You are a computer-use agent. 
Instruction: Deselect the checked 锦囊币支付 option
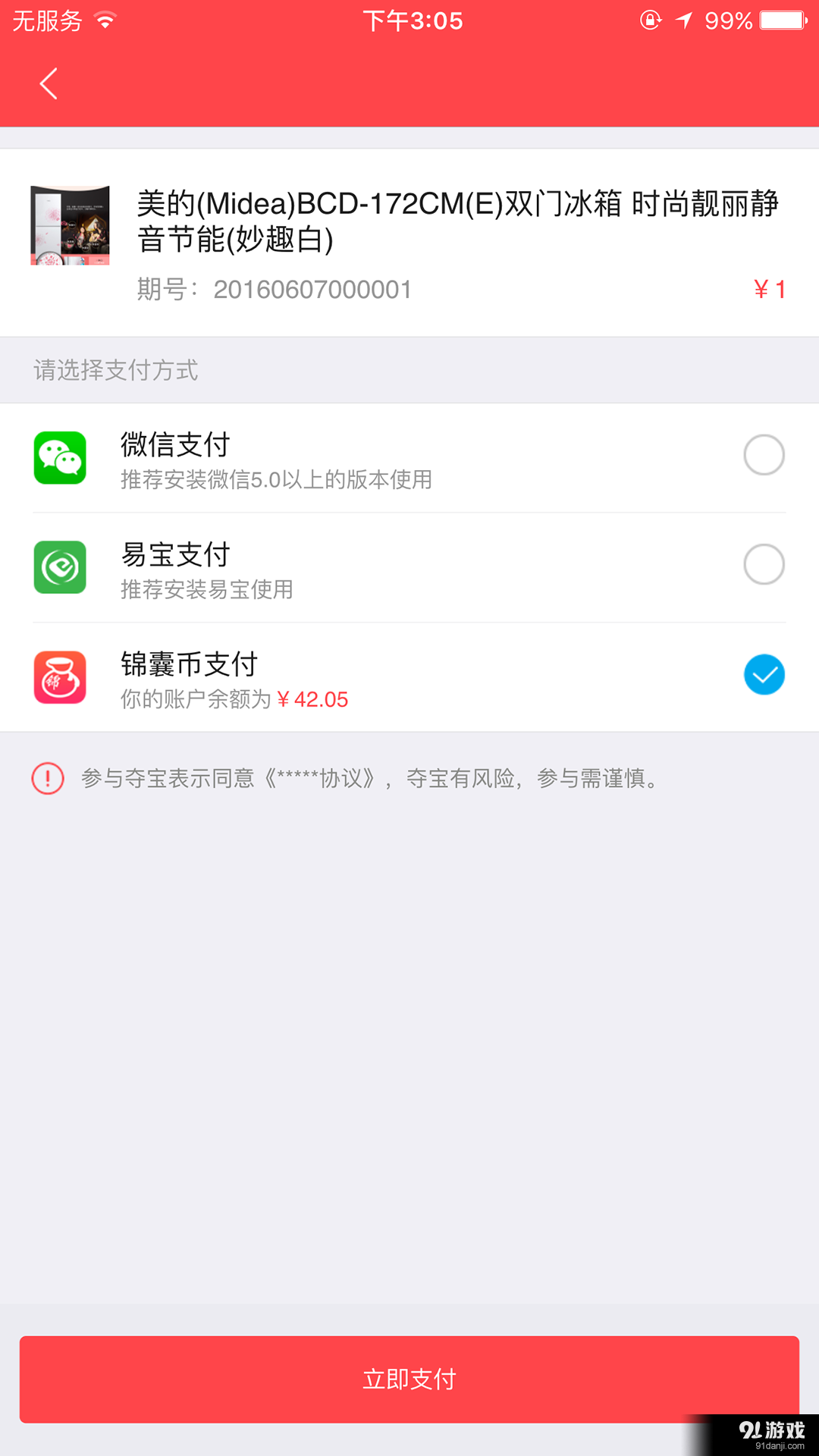pos(764,674)
